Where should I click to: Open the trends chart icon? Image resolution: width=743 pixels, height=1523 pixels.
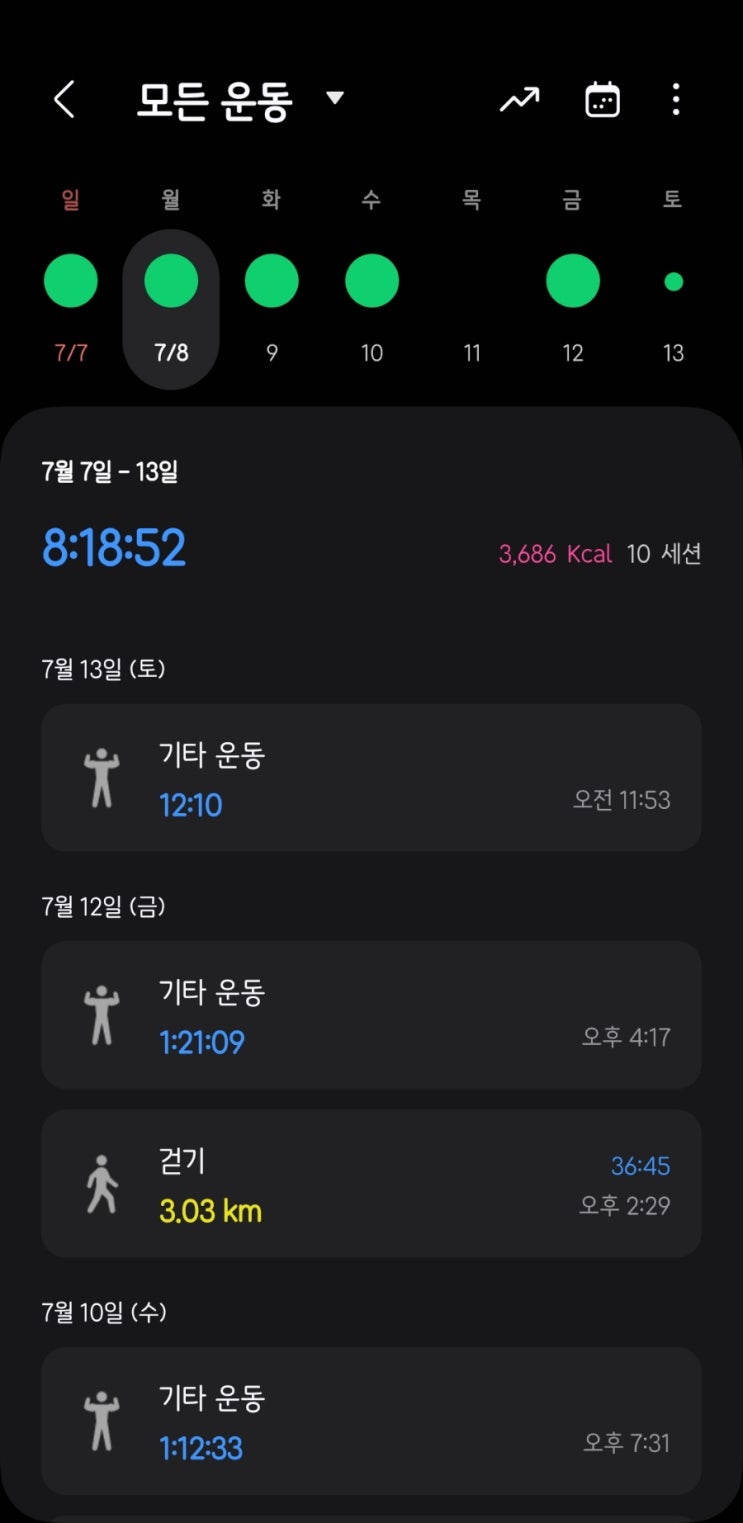tap(519, 100)
